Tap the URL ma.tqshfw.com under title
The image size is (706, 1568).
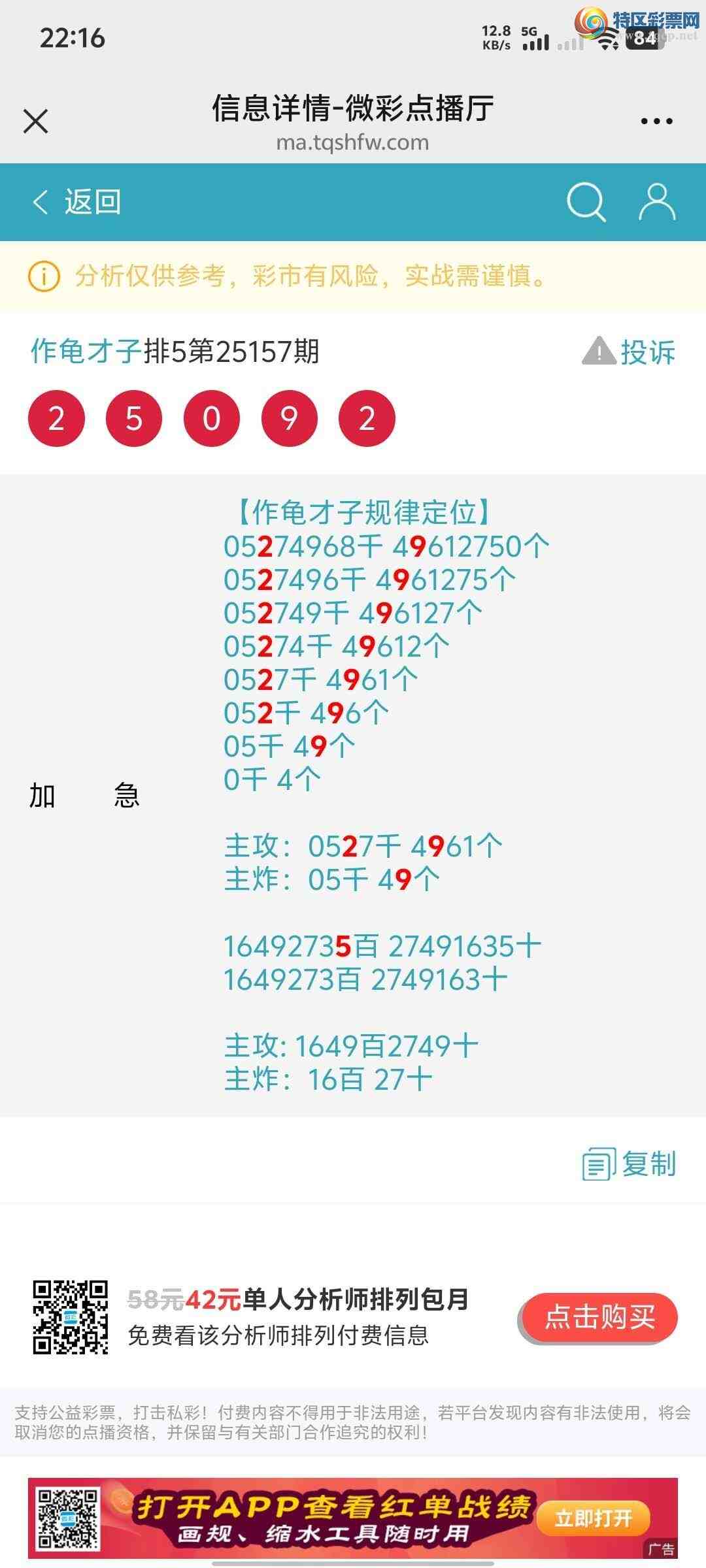click(x=353, y=142)
